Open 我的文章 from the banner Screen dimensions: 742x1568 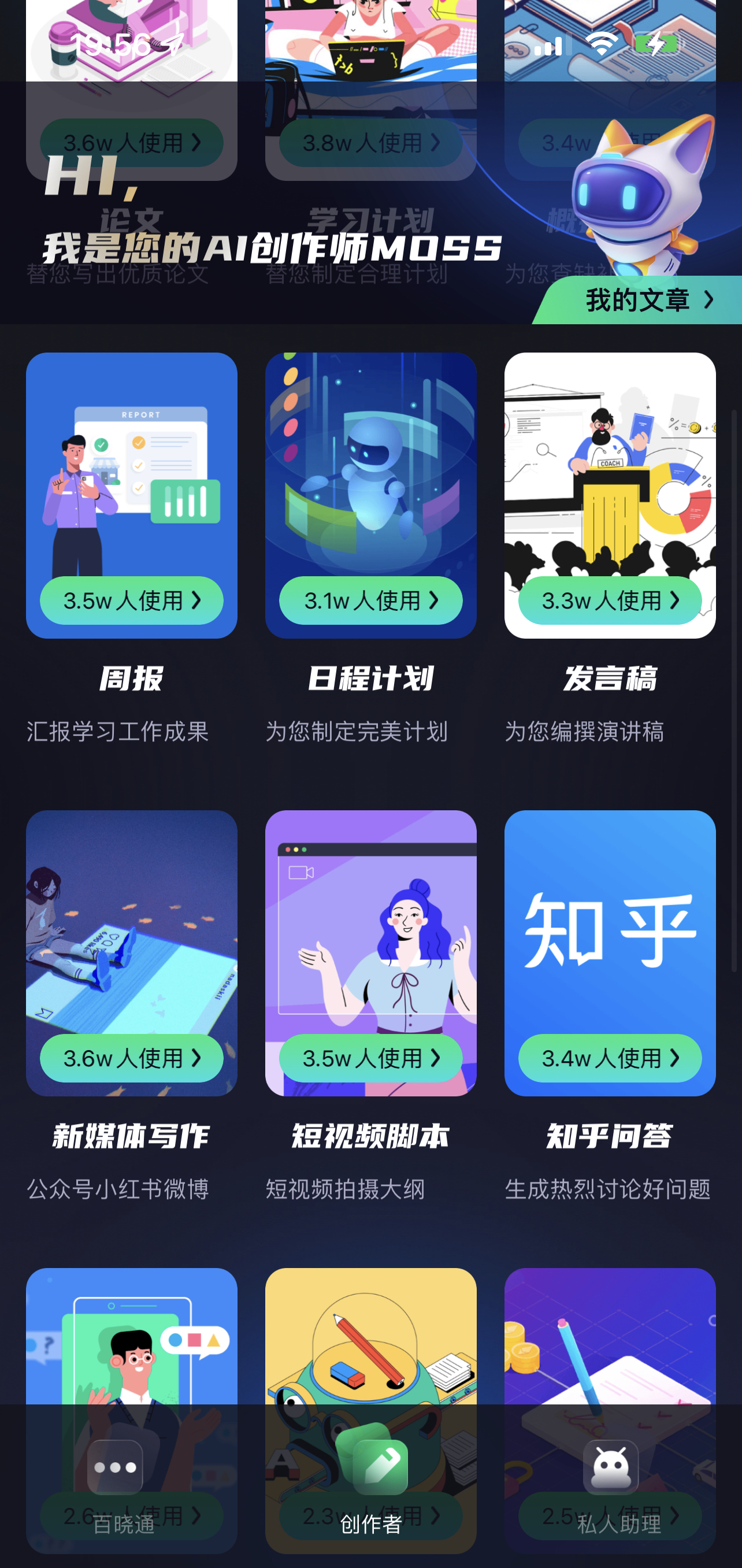click(x=639, y=300)
